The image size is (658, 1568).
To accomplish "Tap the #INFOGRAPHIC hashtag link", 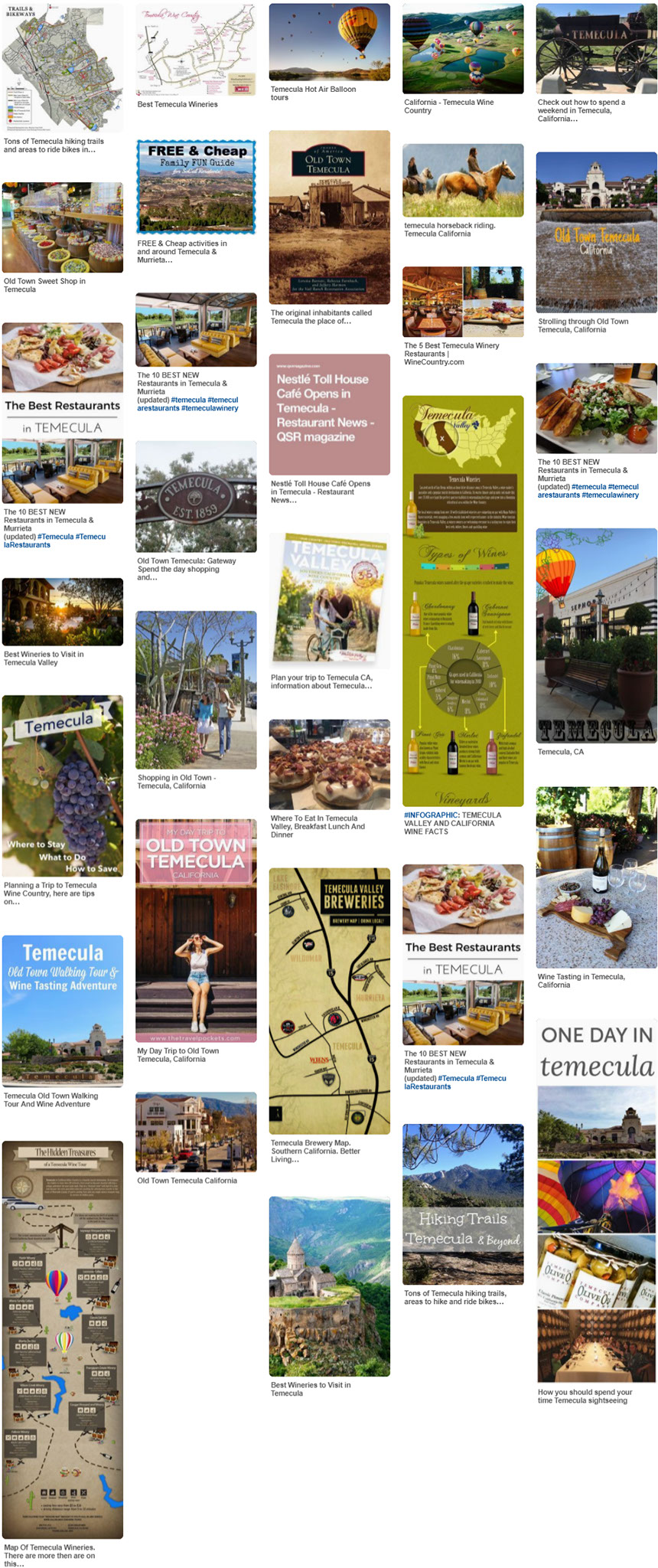I will (x=432, y=815).
